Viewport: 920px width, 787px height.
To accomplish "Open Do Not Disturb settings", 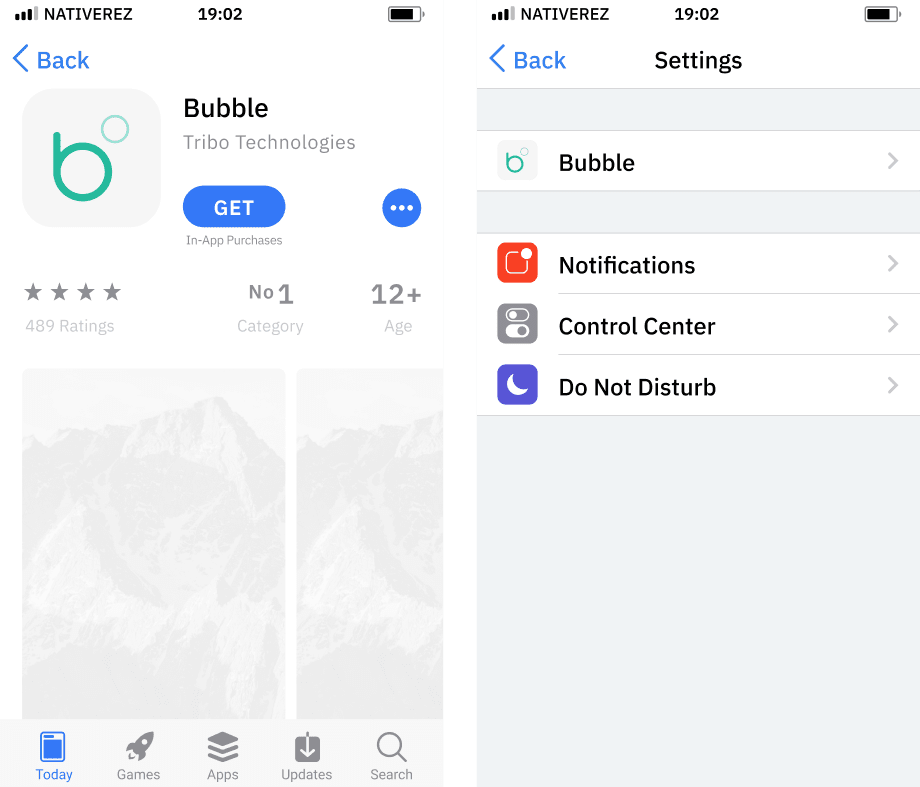I will pyautogui.click(x=698, y=387).
